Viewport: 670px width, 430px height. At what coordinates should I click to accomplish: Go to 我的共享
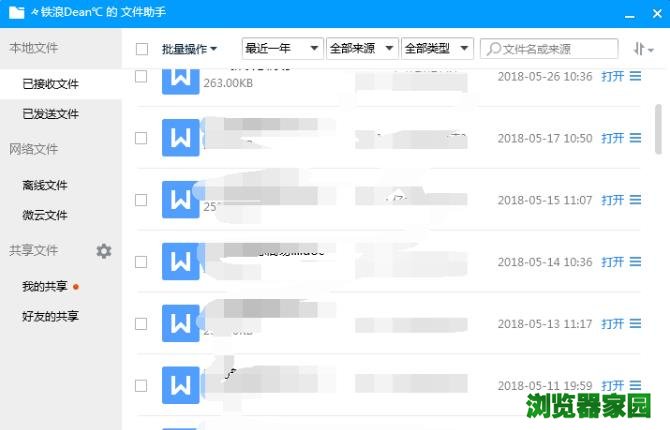click(45, 286)
